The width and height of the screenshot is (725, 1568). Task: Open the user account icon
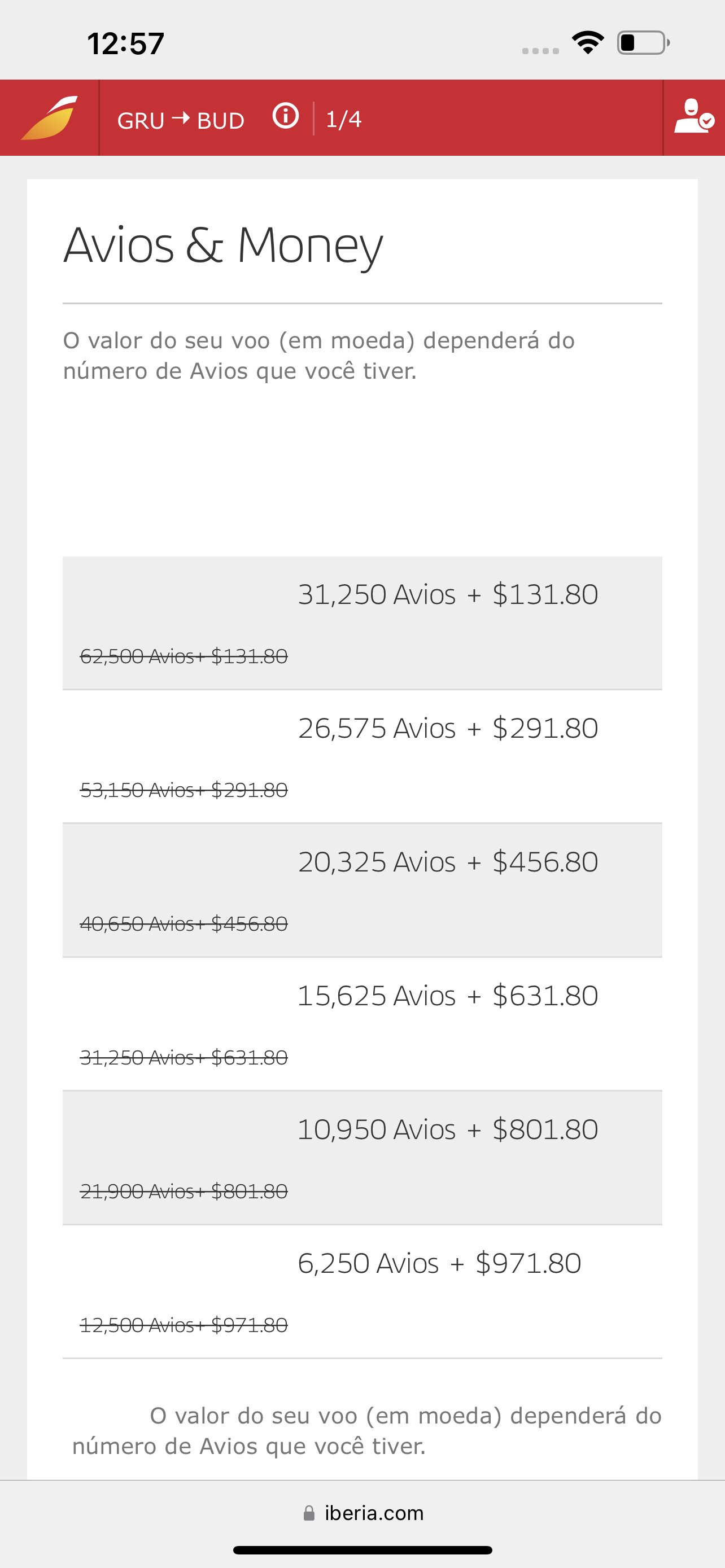coord(694,117)
